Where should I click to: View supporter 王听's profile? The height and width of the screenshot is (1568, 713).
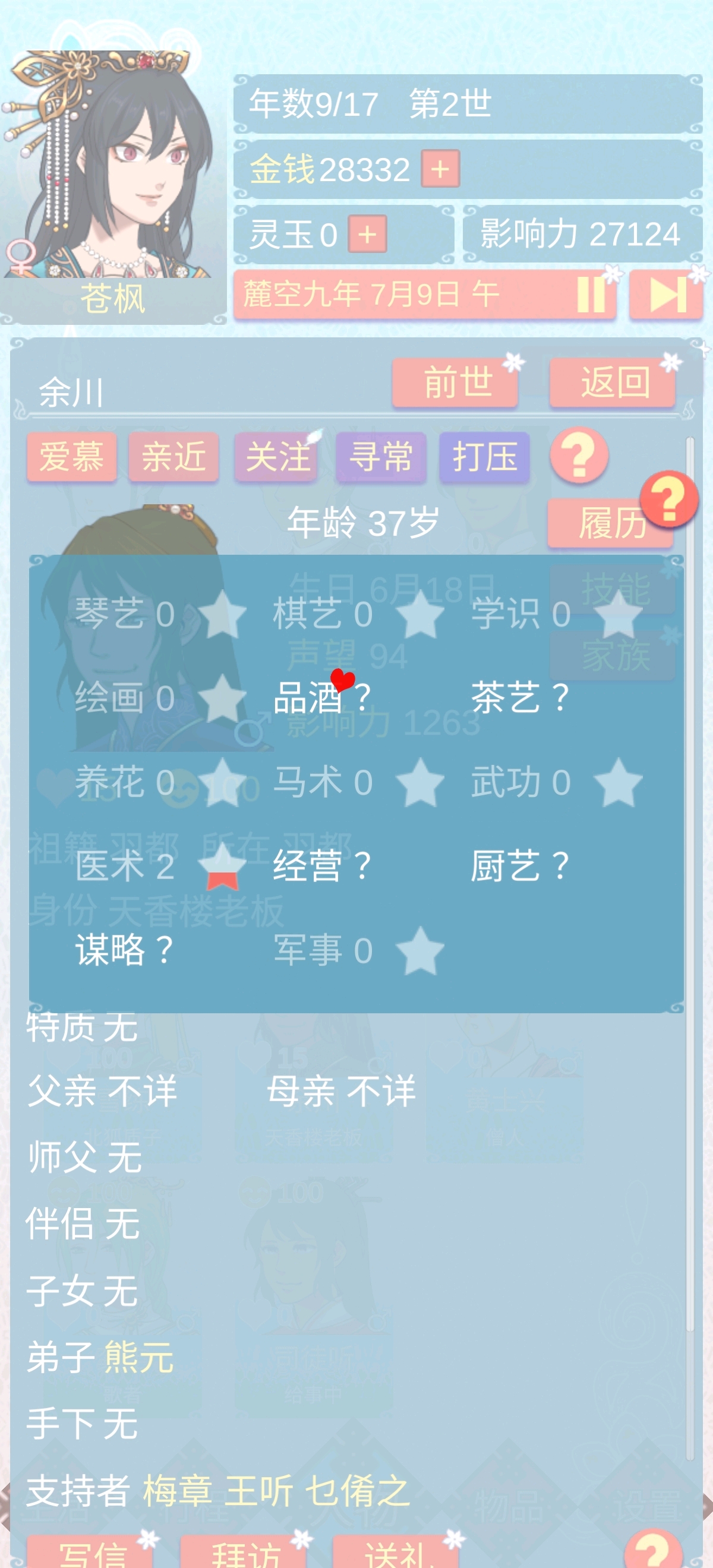click(x=259, y=1490)
